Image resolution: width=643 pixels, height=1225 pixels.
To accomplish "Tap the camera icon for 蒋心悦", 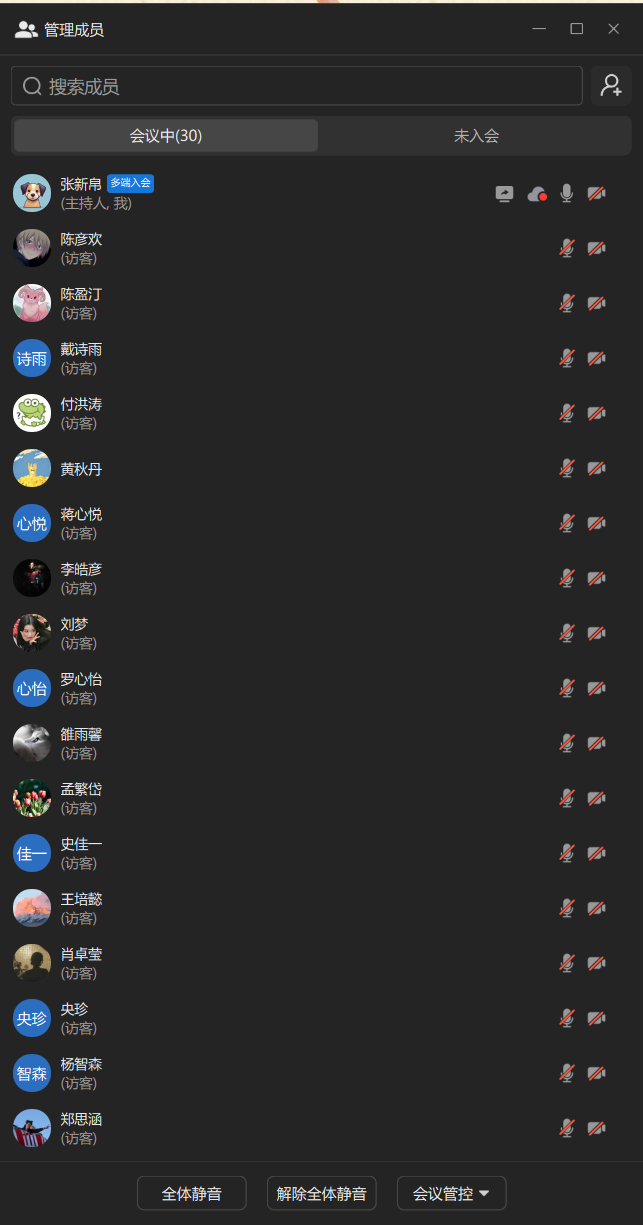I will tap(596, 523).
